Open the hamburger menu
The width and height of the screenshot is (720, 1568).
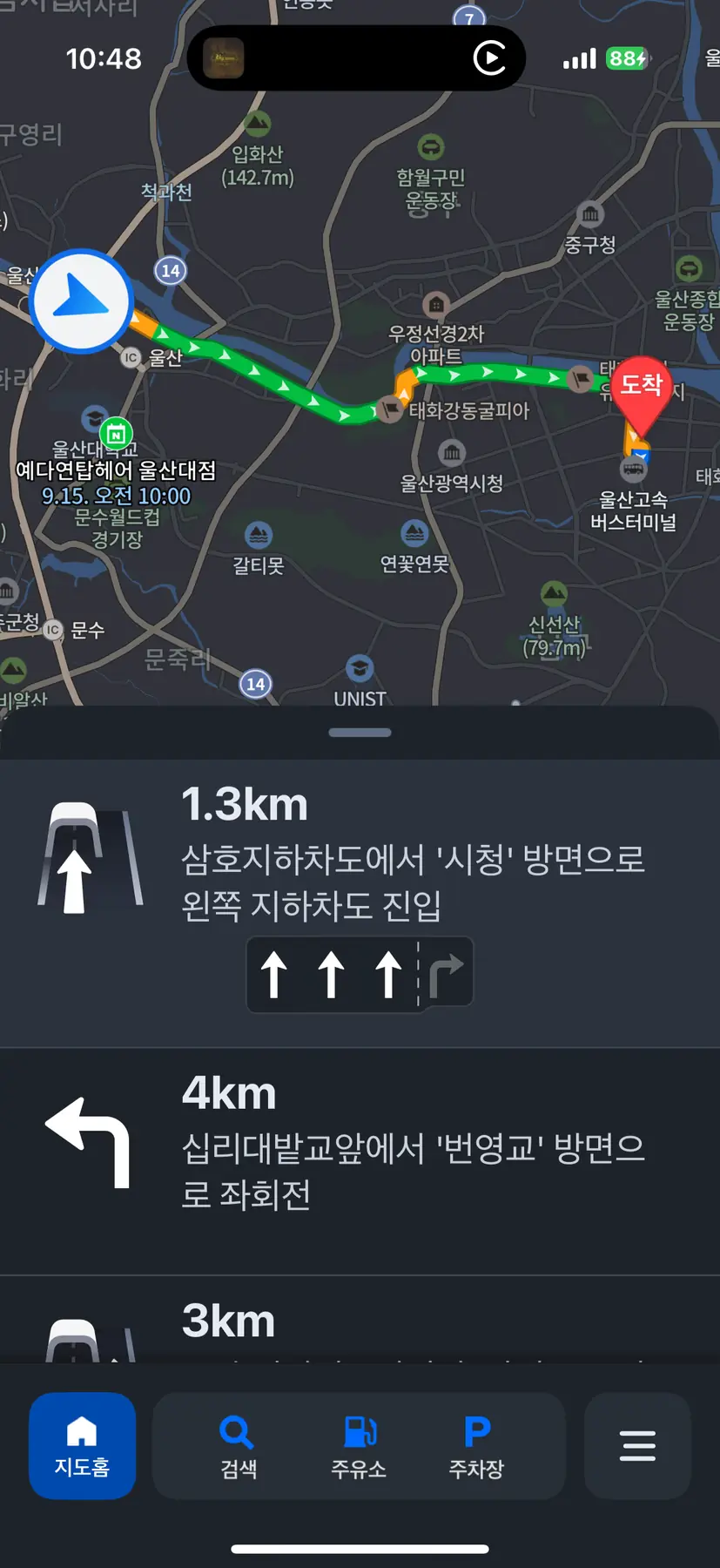(x=637, y=1445)
